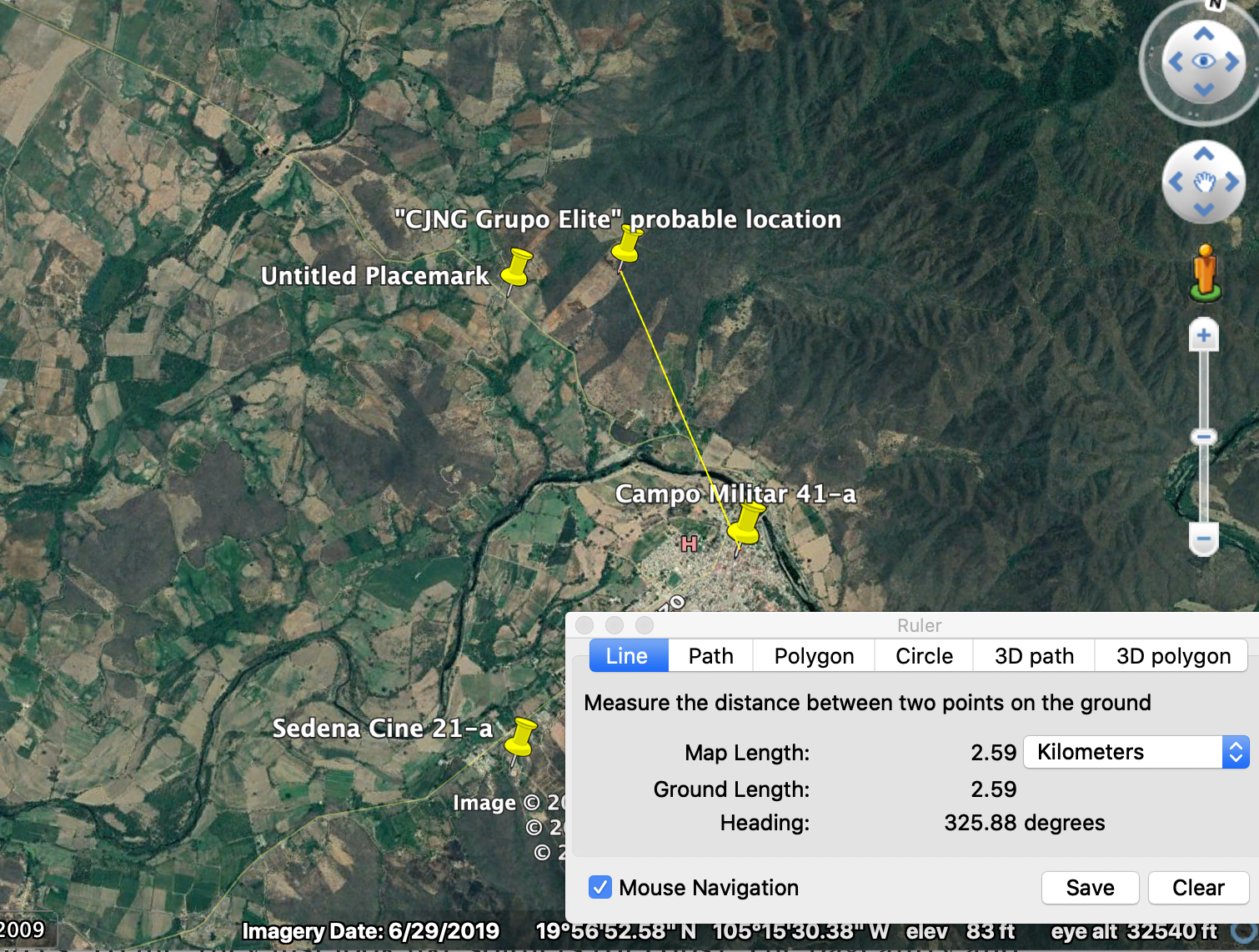Uncheck the Mouse Navigation checkbox
Image resolution: width=1259 pixels, height=952 pixels.
tap(600, 887)
